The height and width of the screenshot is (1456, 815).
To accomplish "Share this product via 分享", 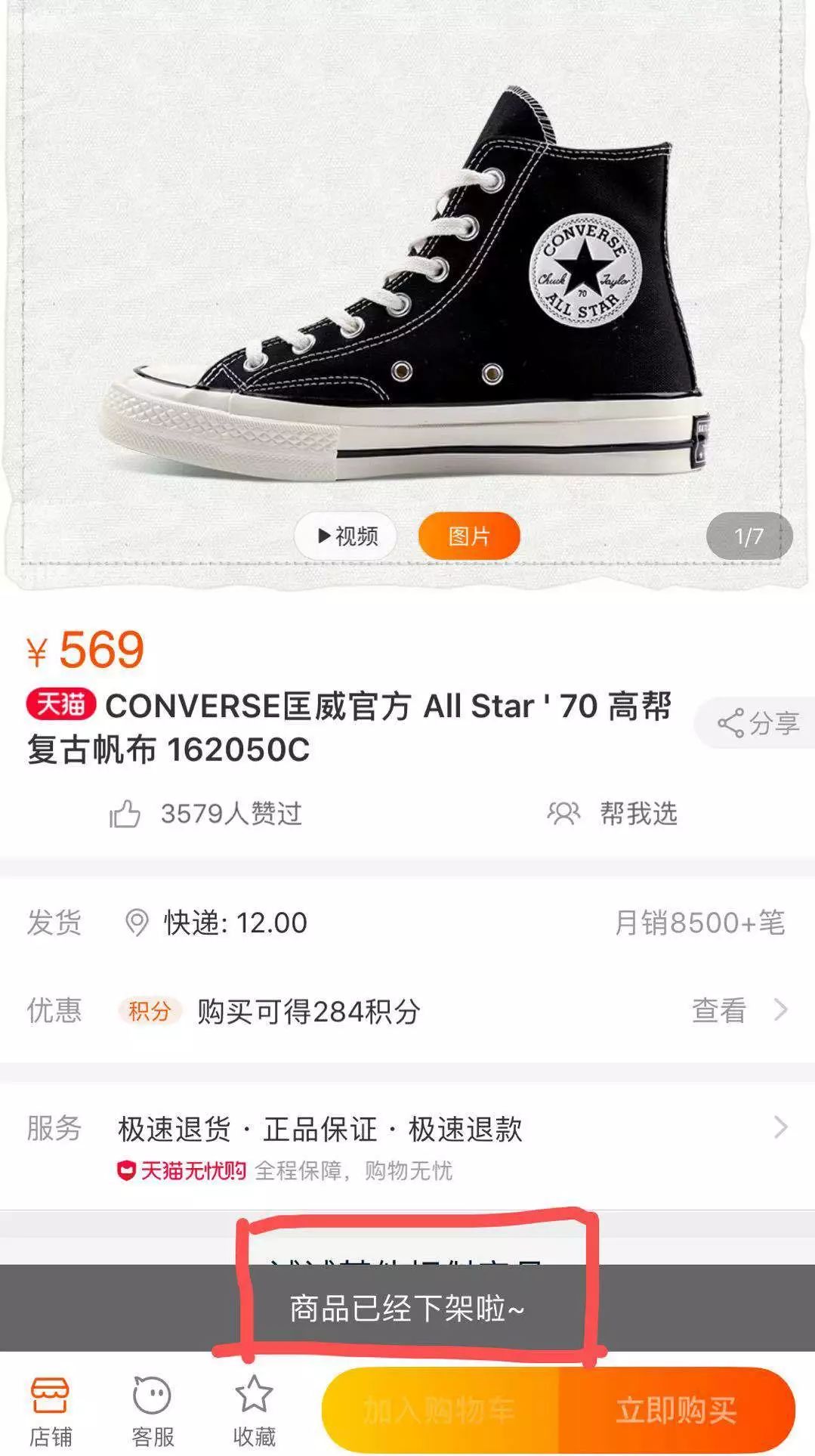I will [758, 723].
